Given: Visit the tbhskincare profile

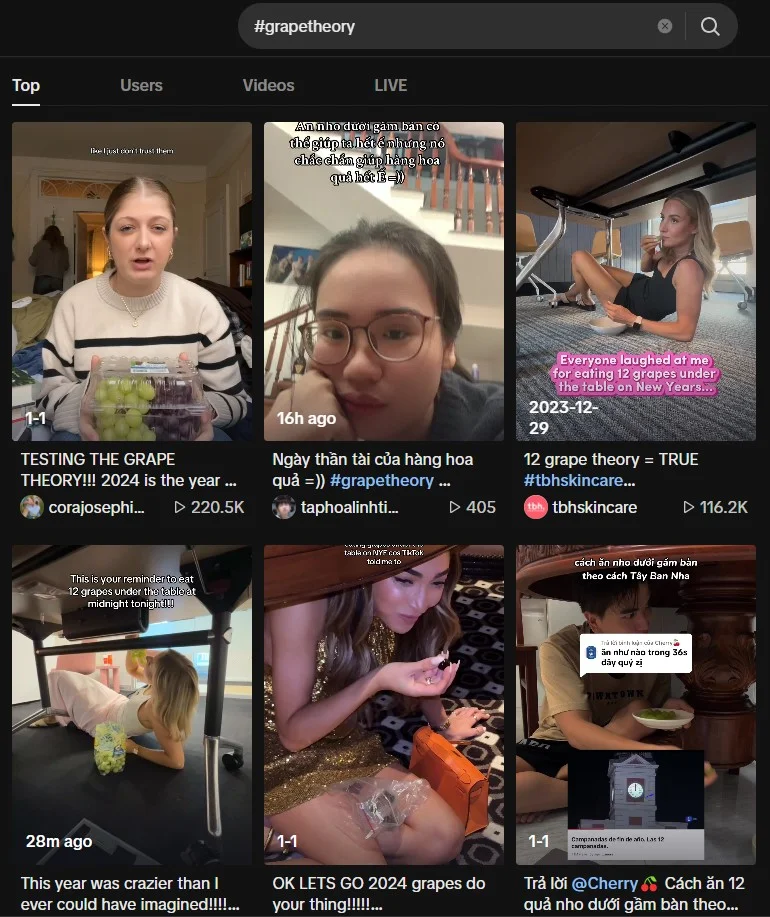Looking at the screenshot, I should click(x=594, y=507).
